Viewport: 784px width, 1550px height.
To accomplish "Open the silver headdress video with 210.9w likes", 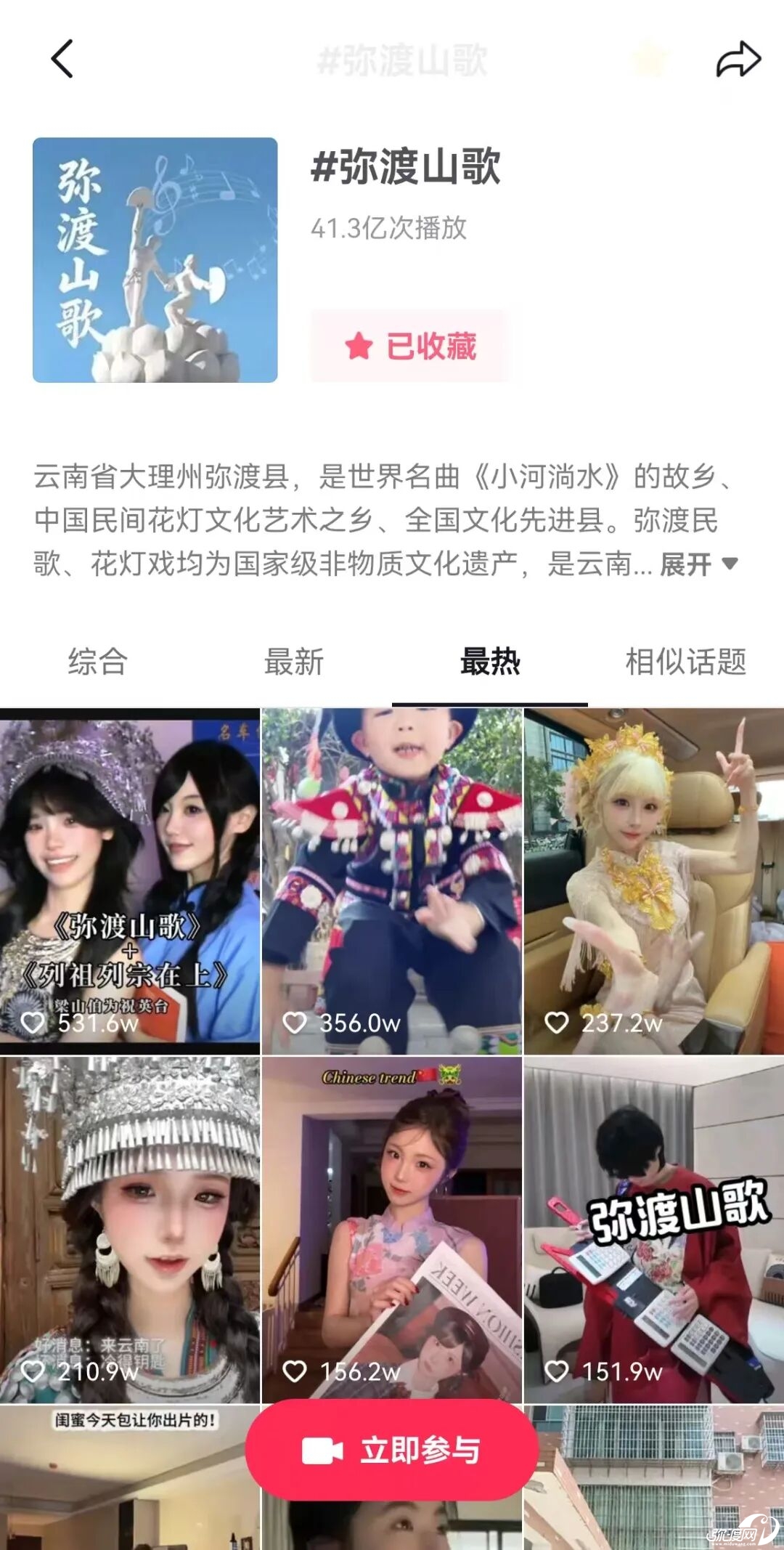I will (x=129, y=1229).
